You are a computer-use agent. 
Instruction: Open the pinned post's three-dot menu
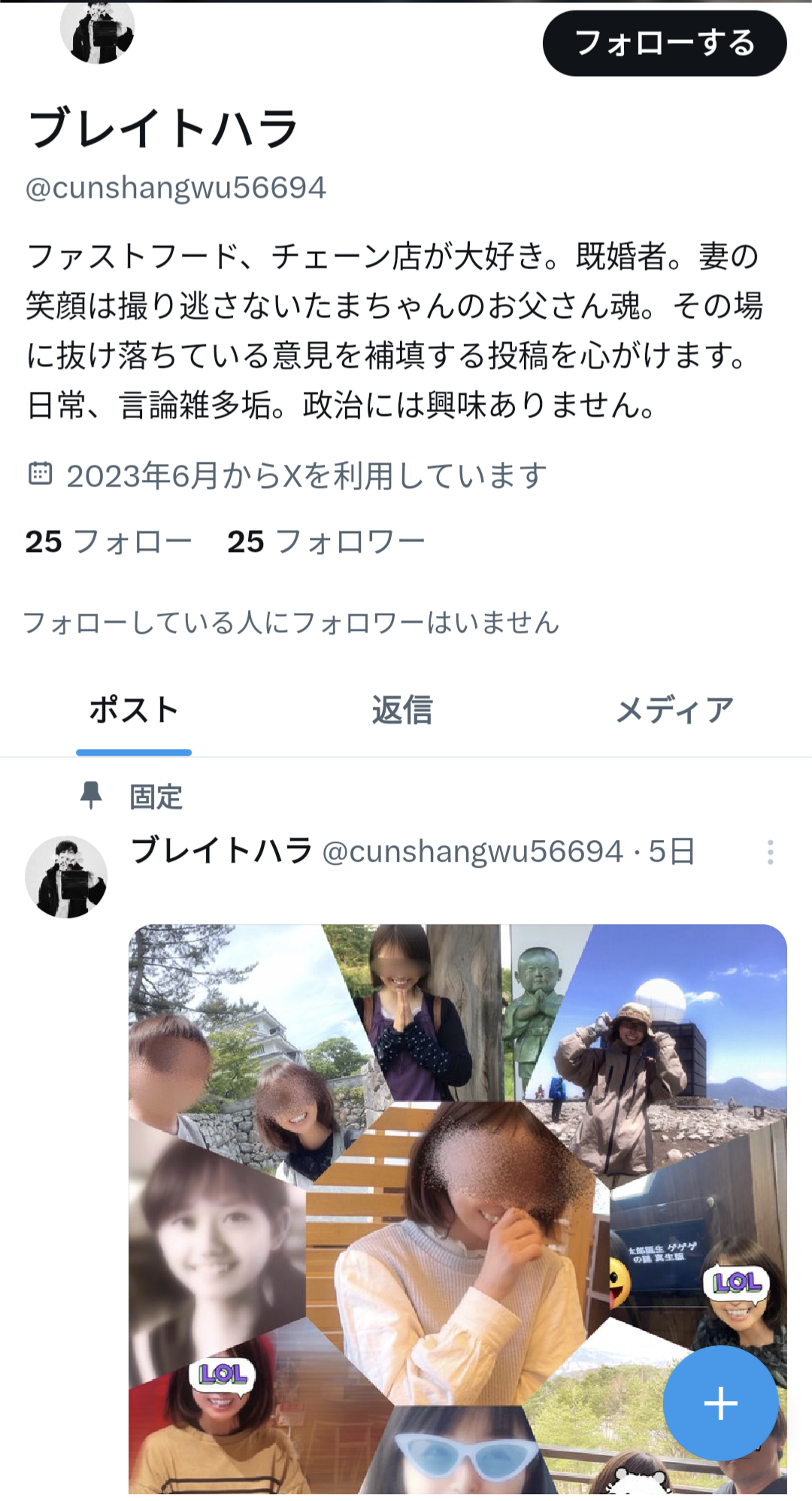(770, 852)
